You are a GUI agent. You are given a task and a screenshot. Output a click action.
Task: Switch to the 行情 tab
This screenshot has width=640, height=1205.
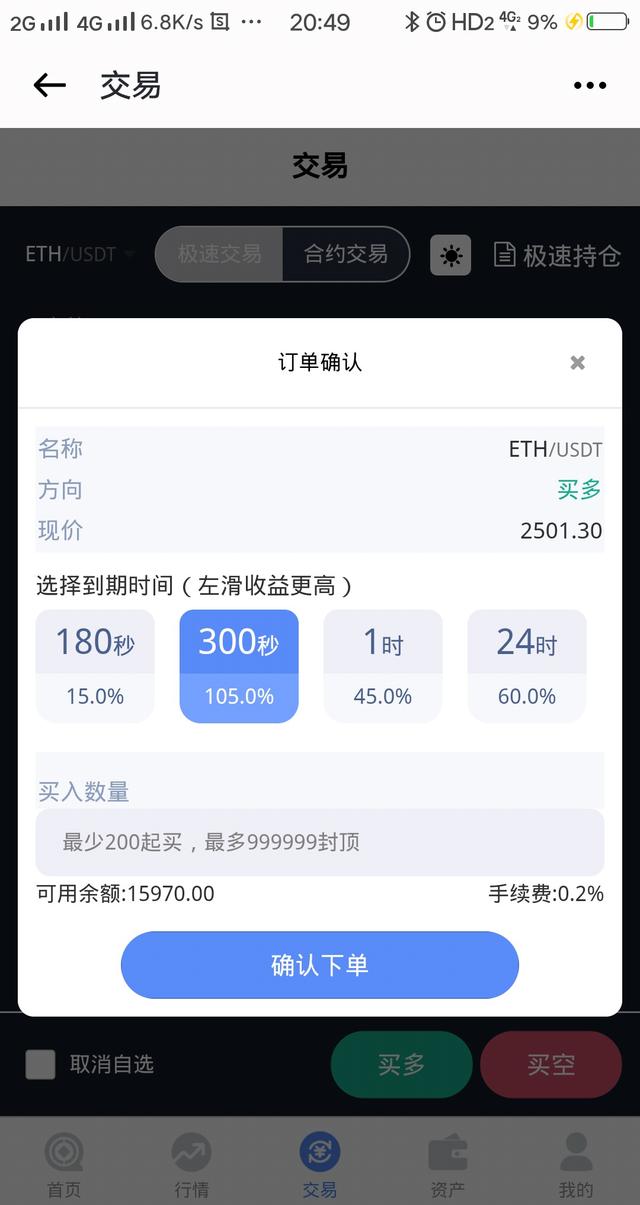tap(191, 1165)
